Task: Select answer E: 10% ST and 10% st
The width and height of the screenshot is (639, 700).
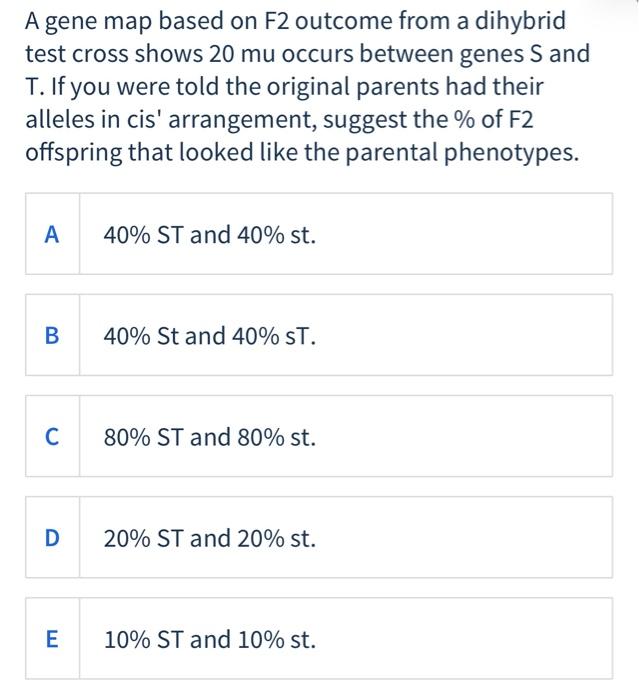Action: [318, 639]
